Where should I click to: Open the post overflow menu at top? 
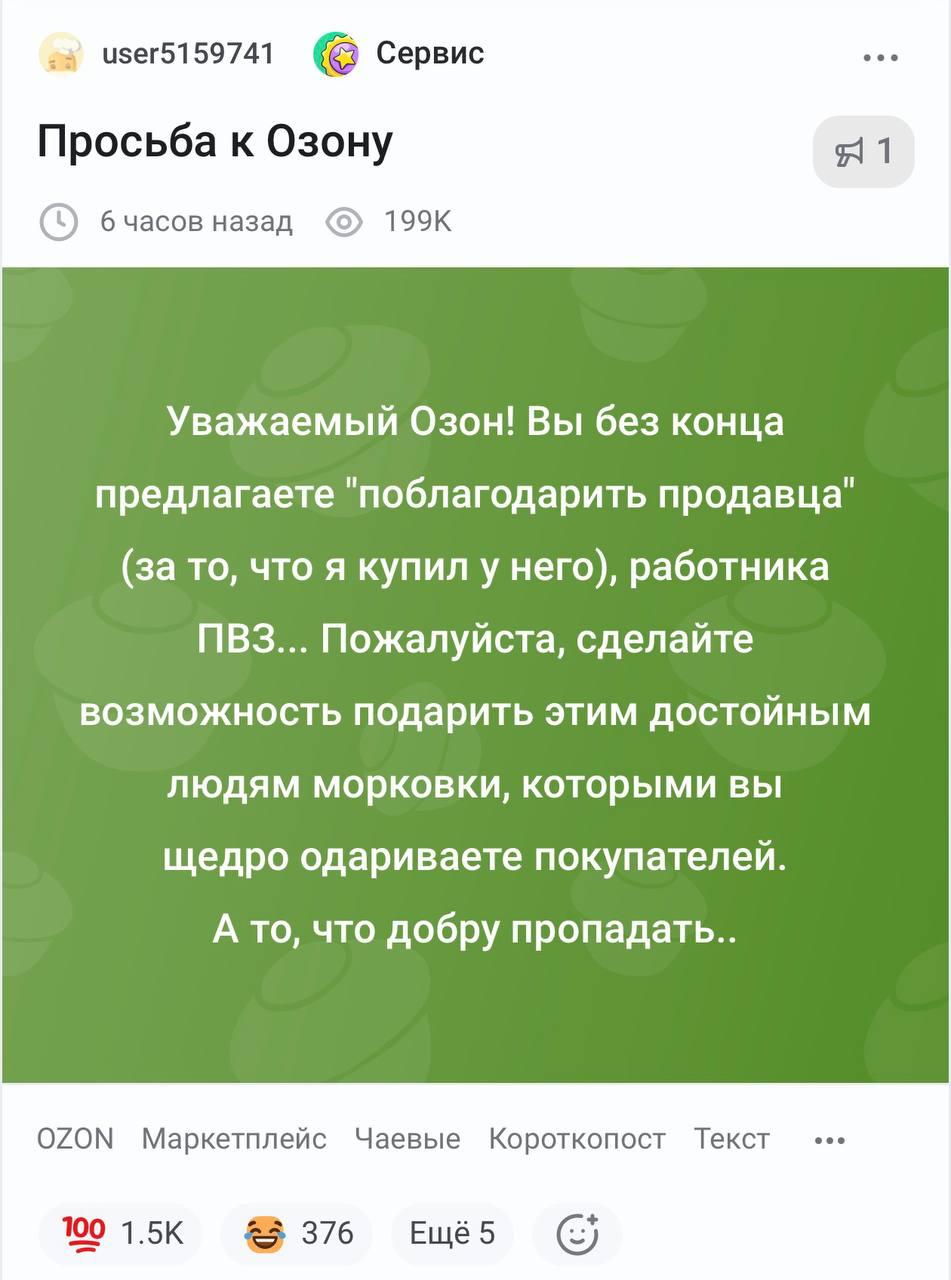[879, 58]
